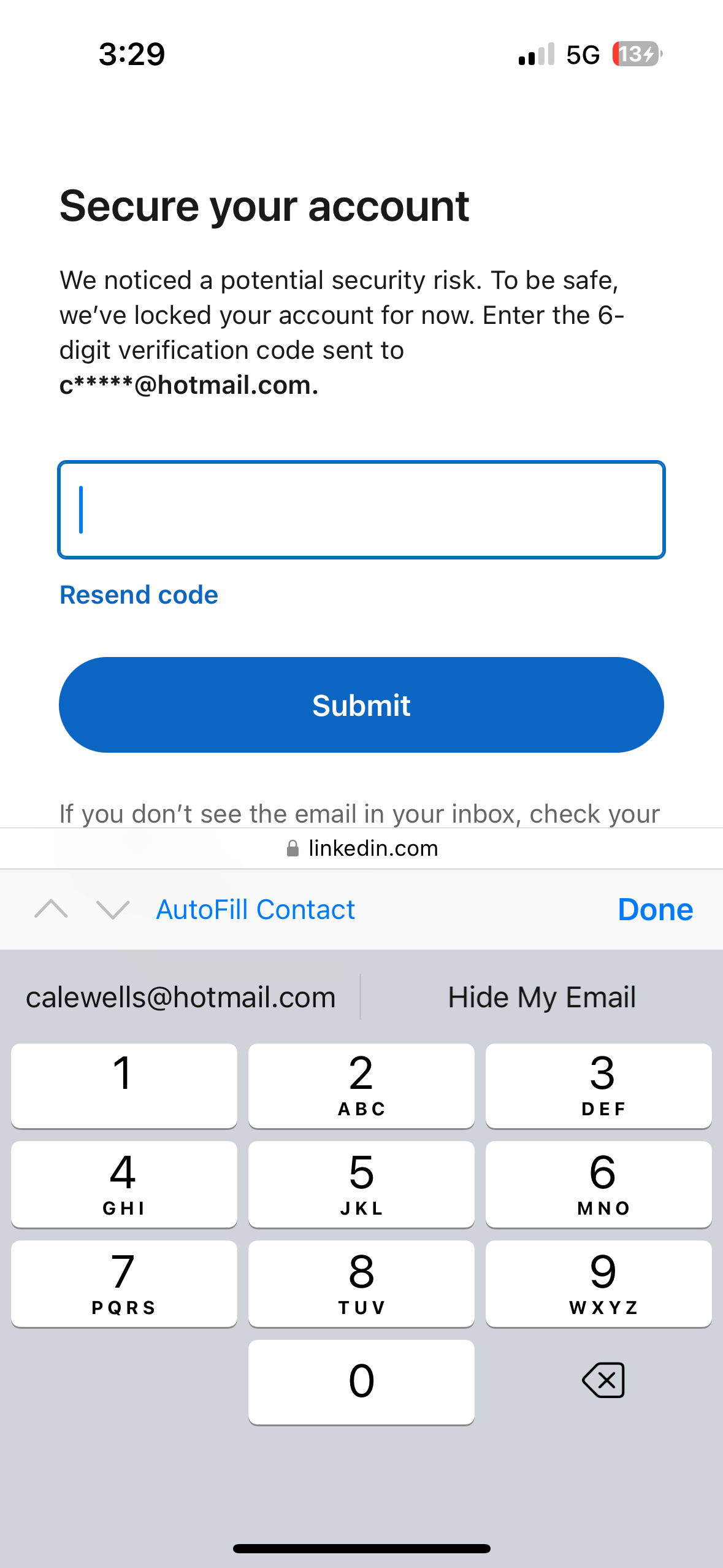Enter digit 0 on the keypad

click(x=361, y=1382)
